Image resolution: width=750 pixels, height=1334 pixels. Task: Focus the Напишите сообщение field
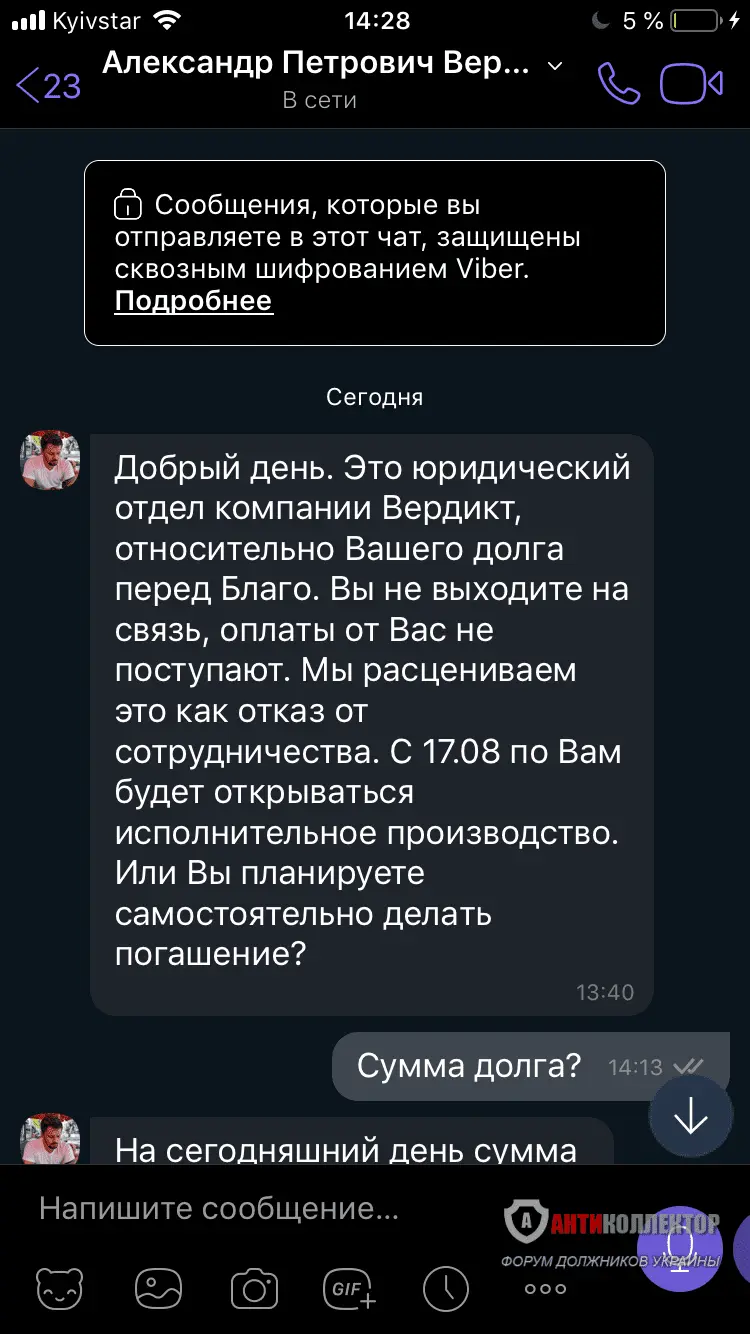220,1209
